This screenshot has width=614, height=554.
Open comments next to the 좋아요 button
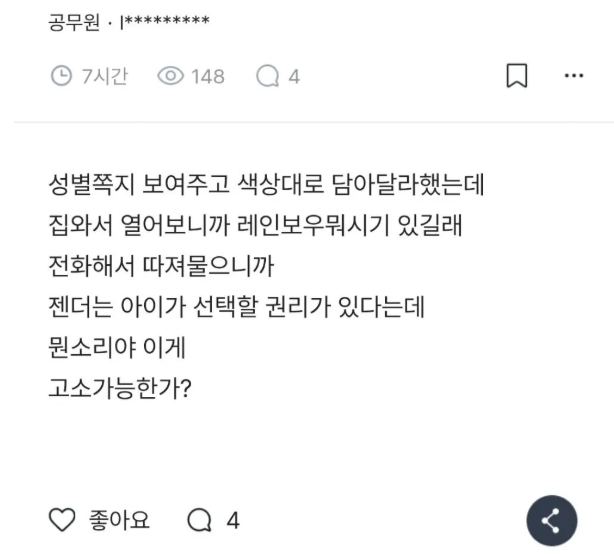(213, 520)
